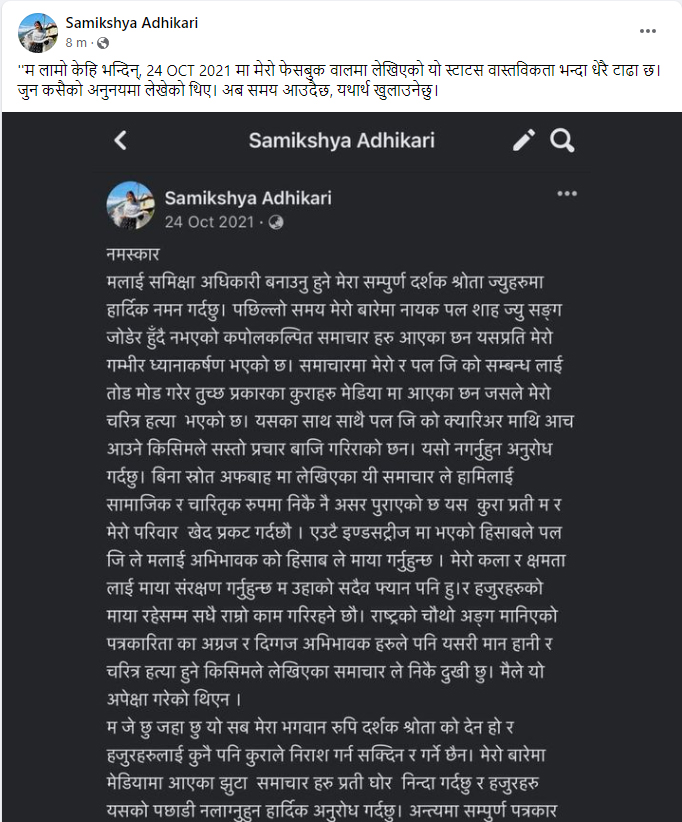Open Samikshya Adhikari's profile from the post author name

pos(133,23)
